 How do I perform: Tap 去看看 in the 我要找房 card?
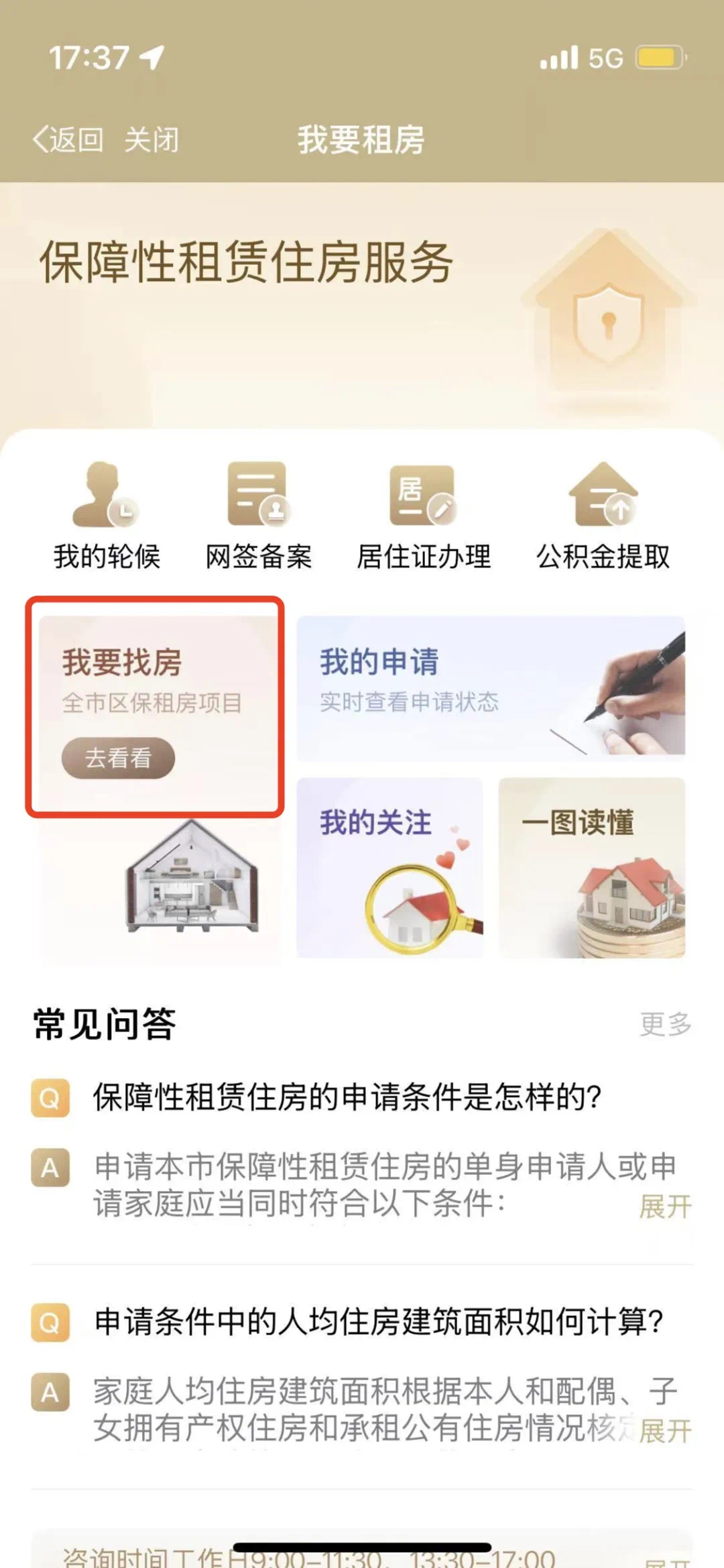click(118, 759)
